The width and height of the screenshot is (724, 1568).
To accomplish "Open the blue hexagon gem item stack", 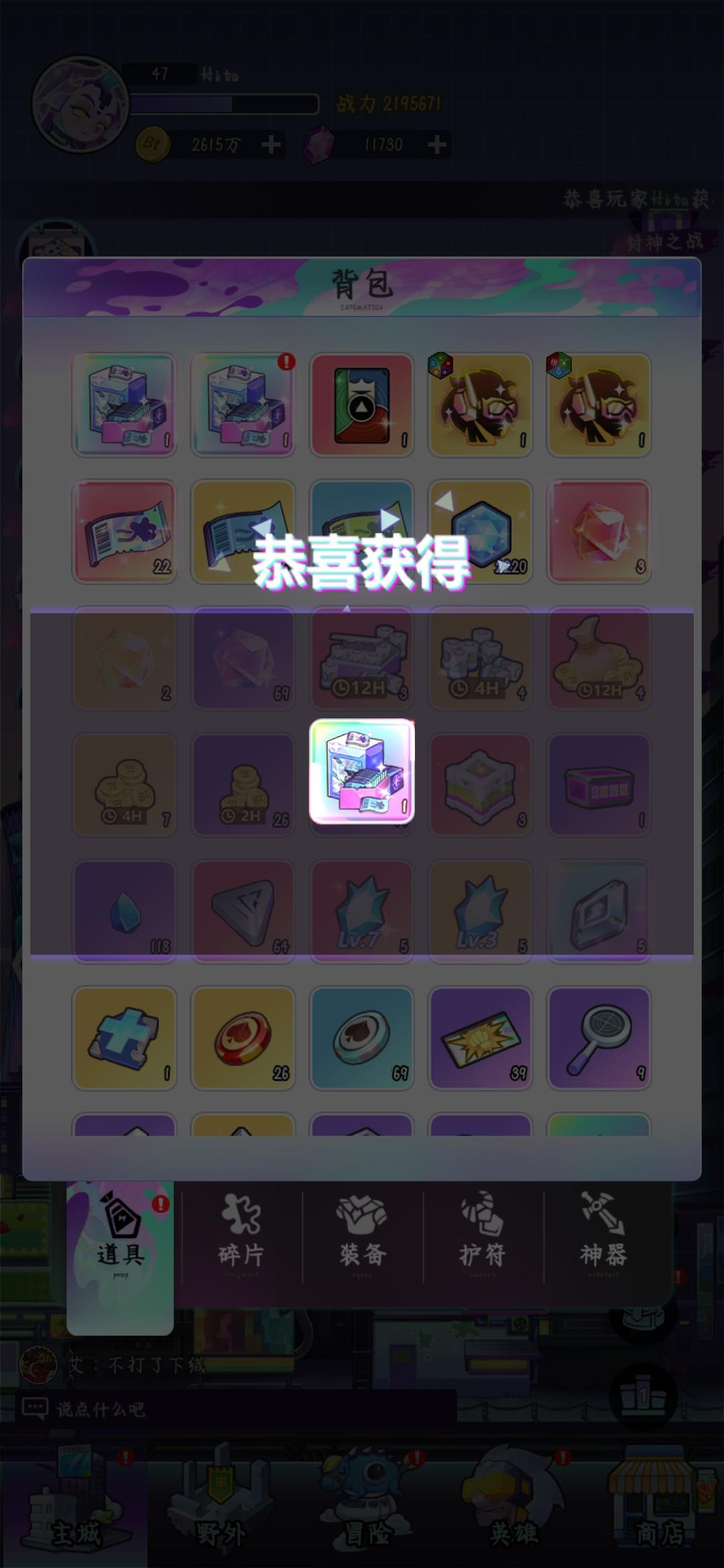I will [x=481, y=531].
